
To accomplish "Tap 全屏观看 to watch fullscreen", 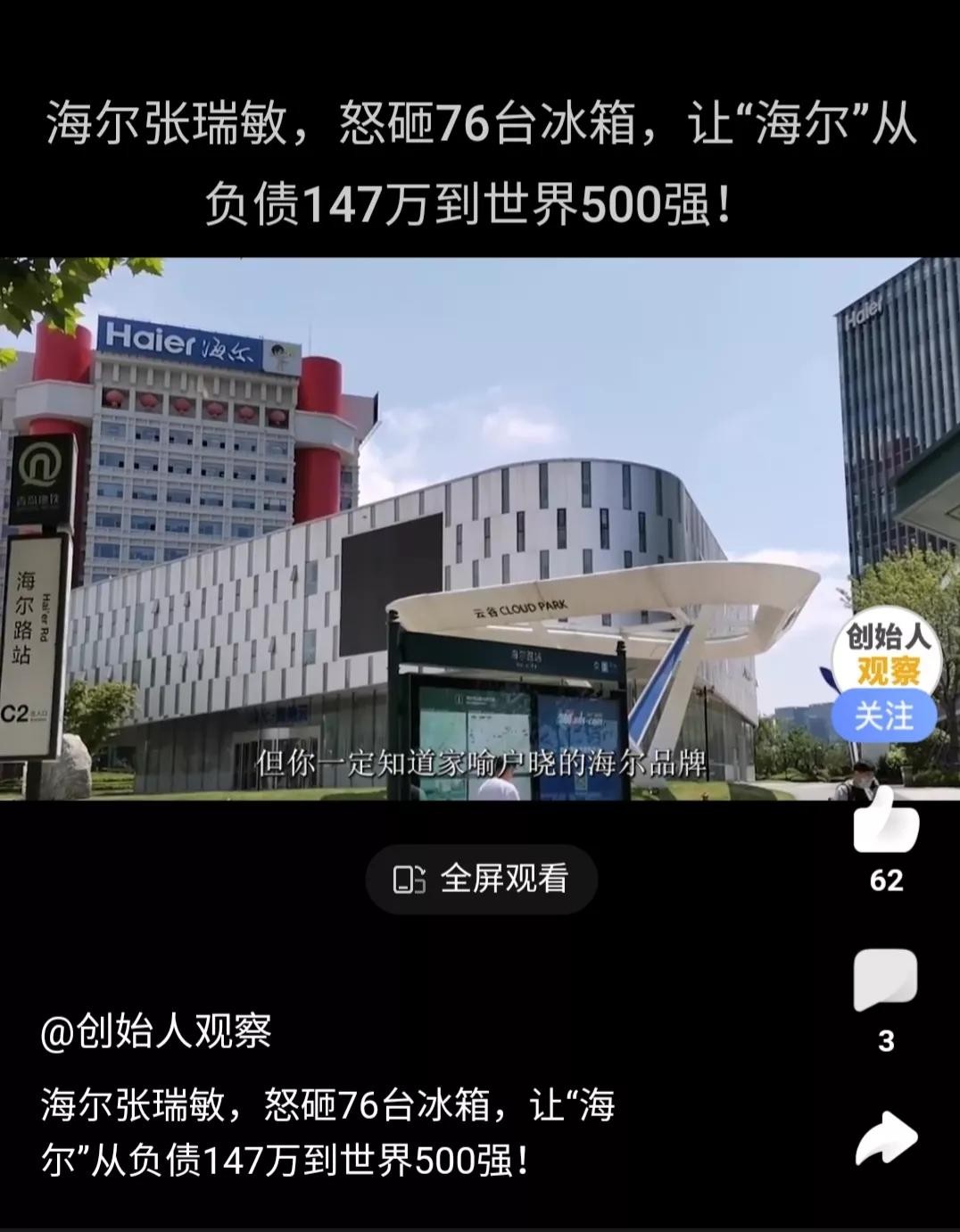I will pyautogui.click(x=481, y=880).
